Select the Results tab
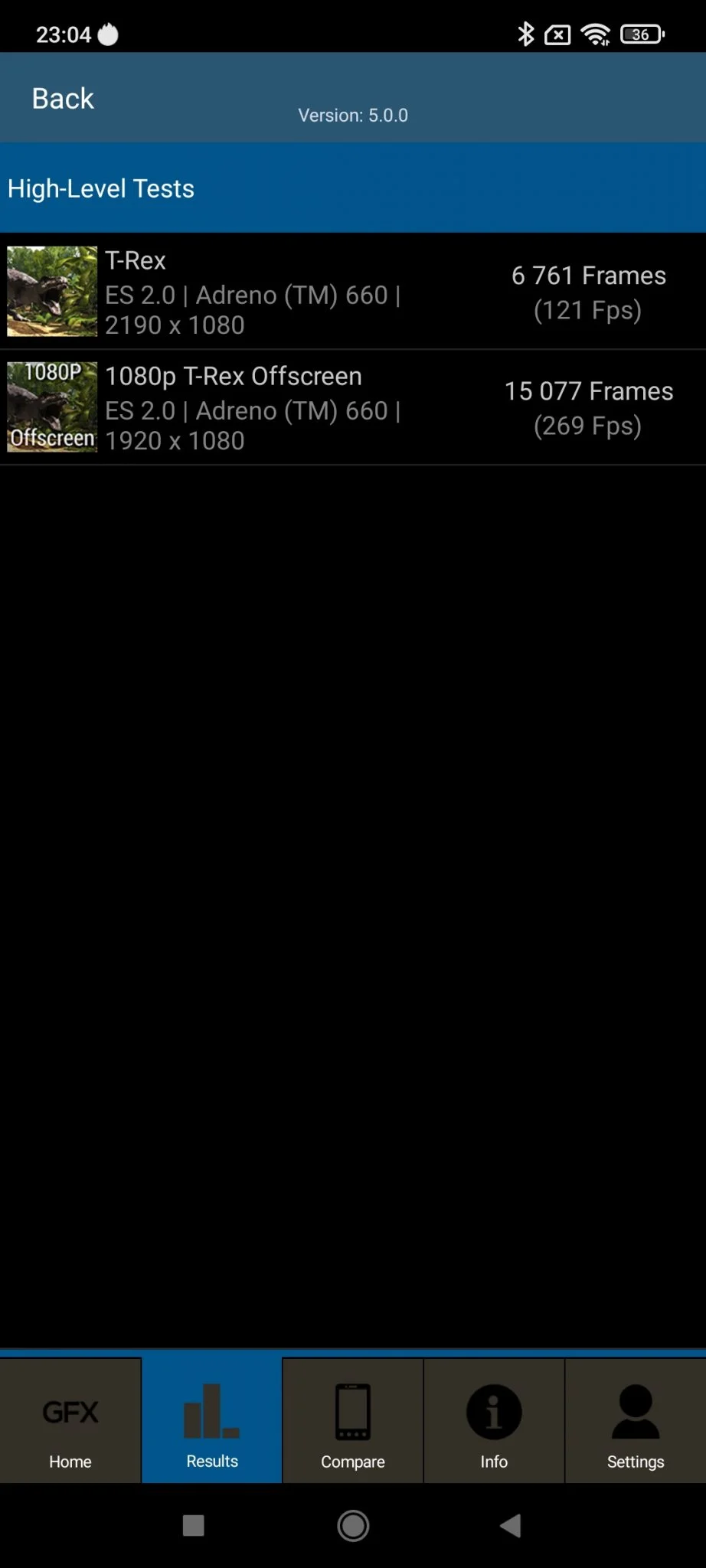The width and height of the screenshot is (706, 1568). click(x=212, y=1423)
